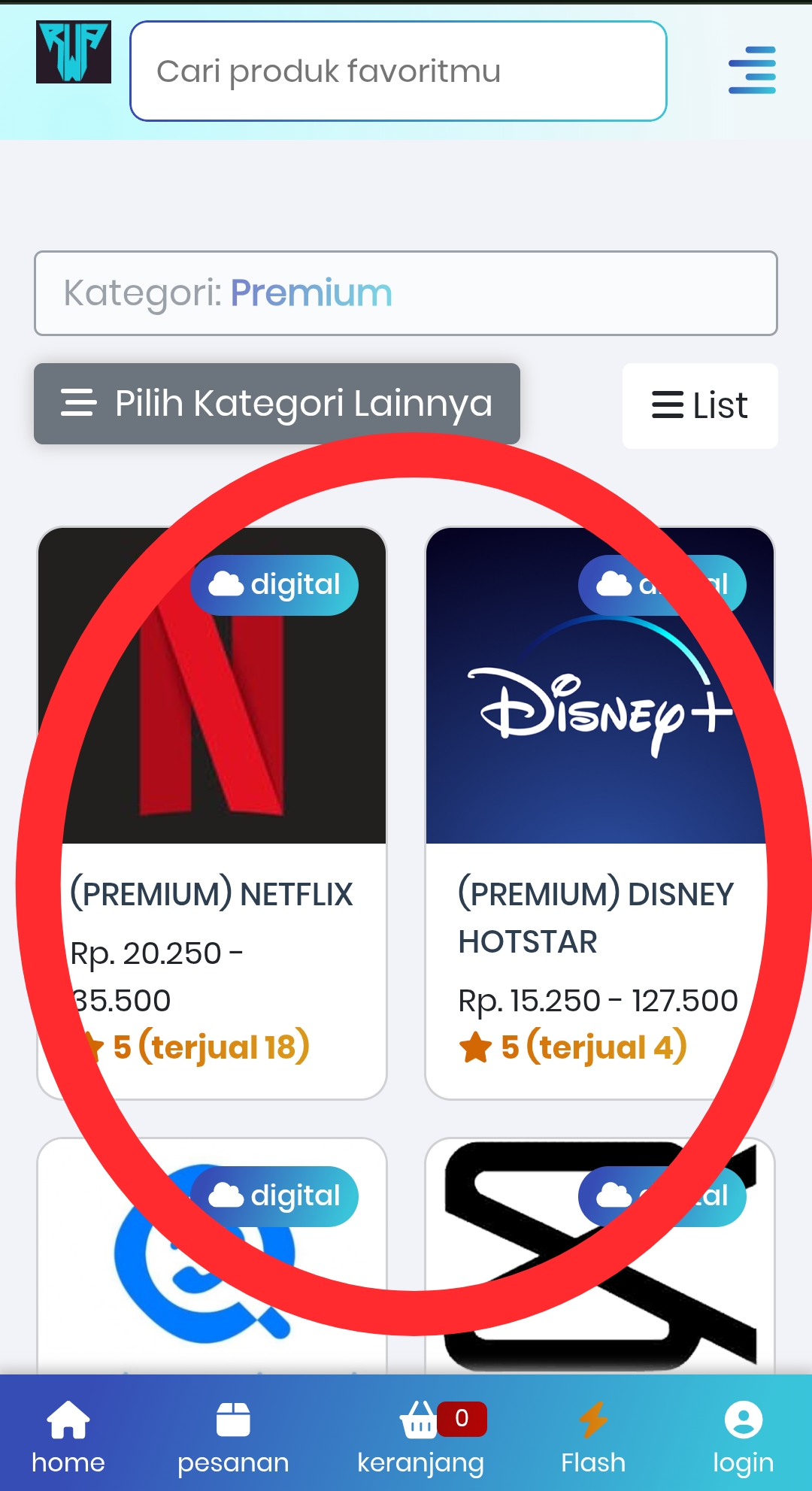Open the product card with the black-and-white logo
This screenshot has height=1491, width=812.
(599, 1256)
